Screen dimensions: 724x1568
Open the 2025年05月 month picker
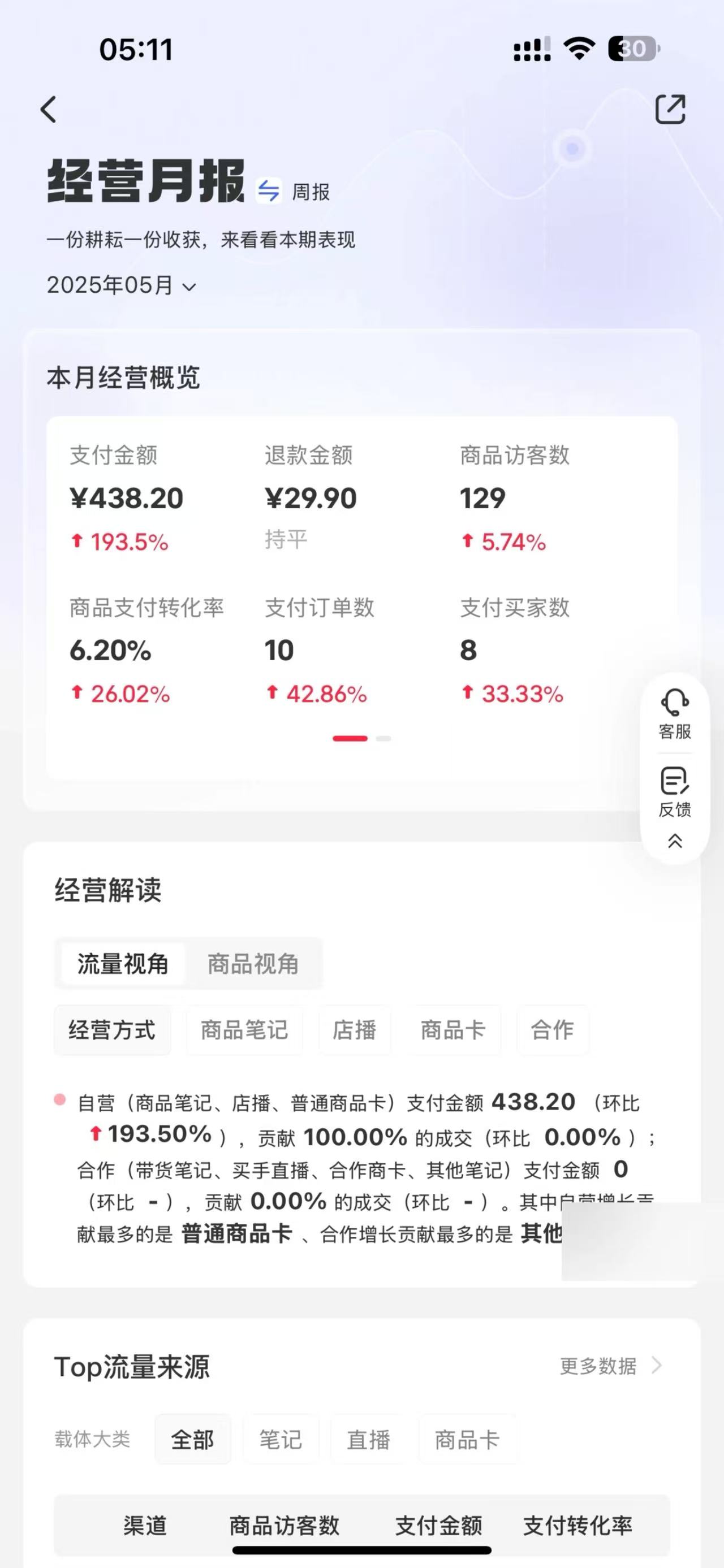pos(121,285)
